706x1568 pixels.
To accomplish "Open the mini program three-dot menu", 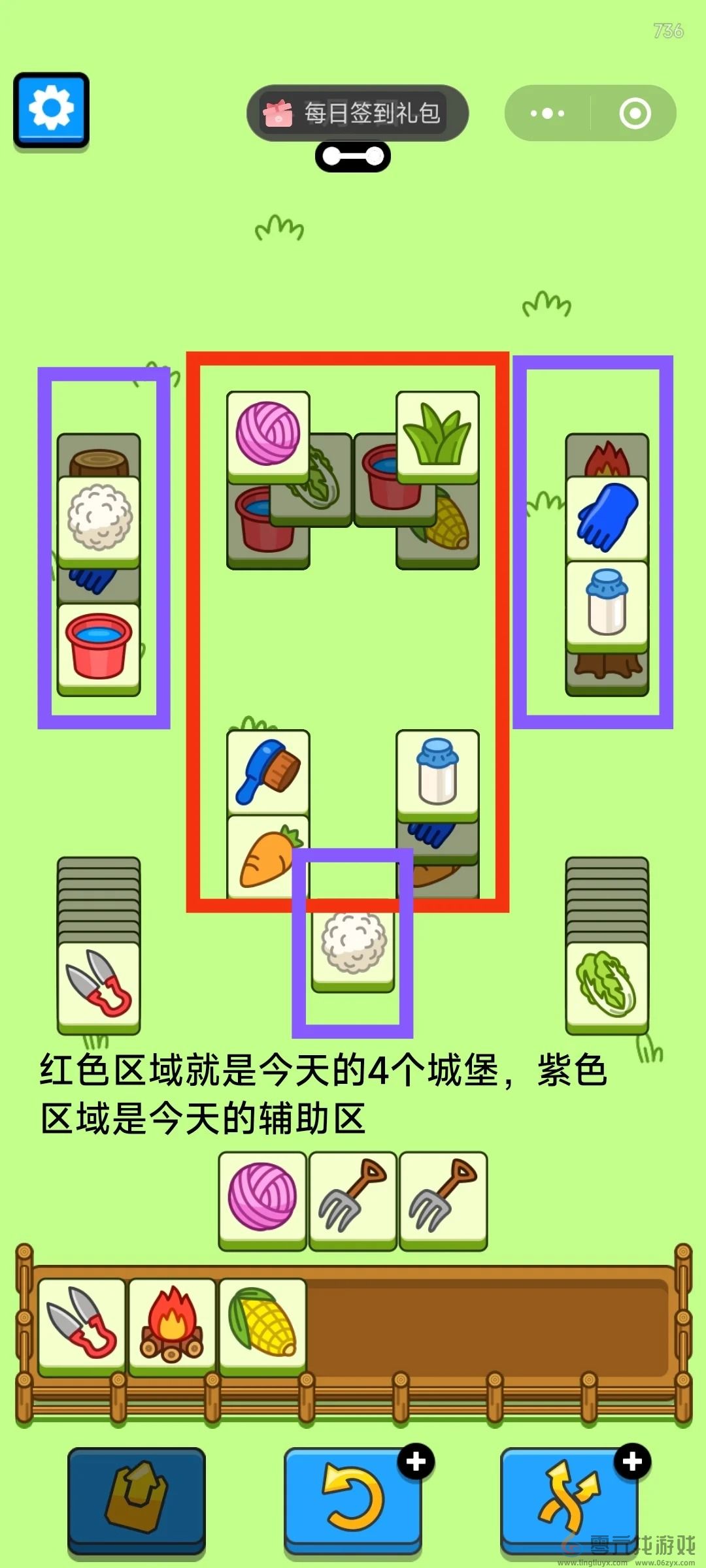I will (548, 114).
